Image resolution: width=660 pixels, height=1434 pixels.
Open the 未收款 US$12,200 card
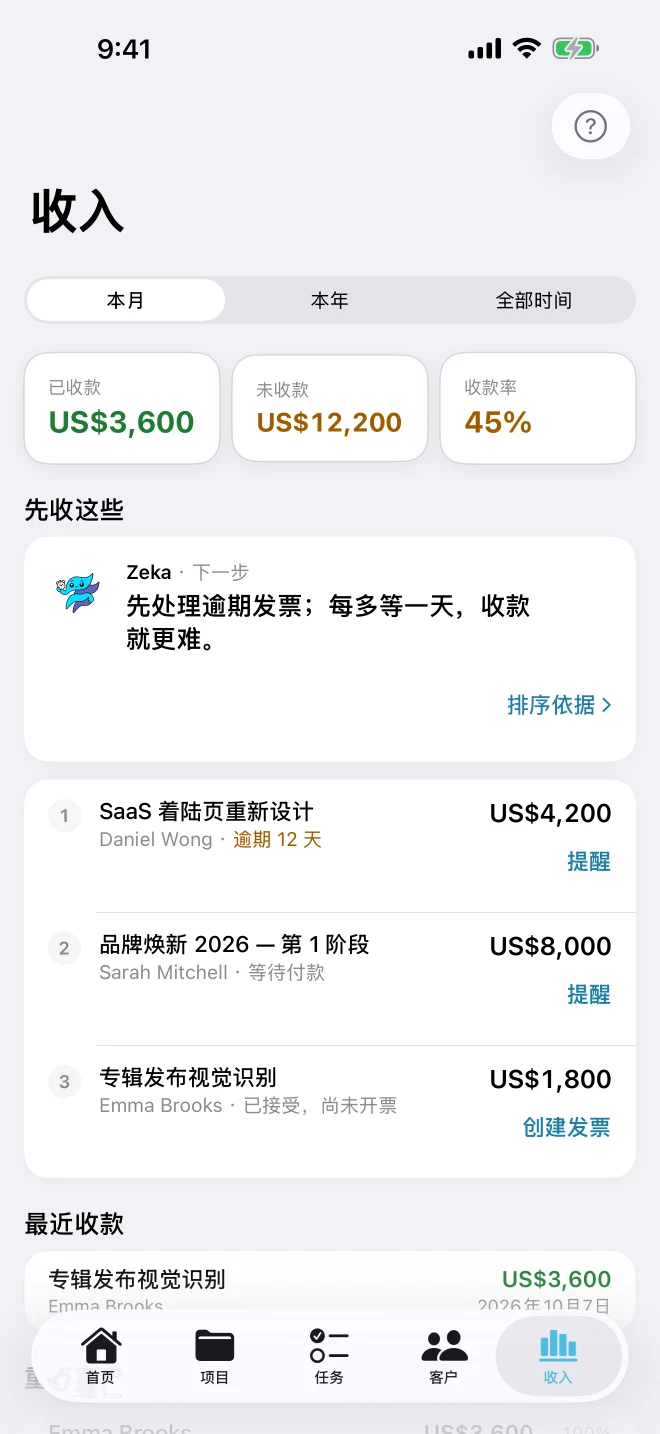coord(330,408)
